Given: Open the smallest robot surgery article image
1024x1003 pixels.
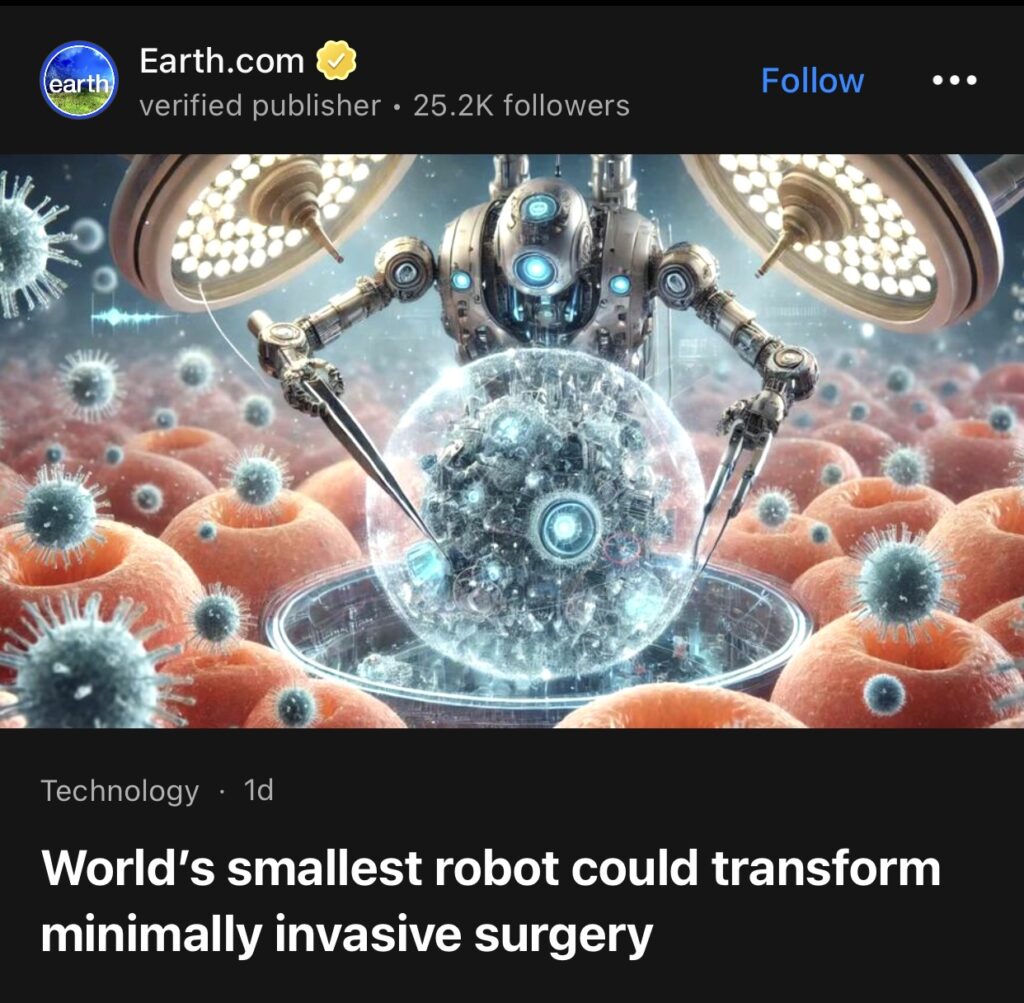Looking at the screenshot, I should [512, 441].
